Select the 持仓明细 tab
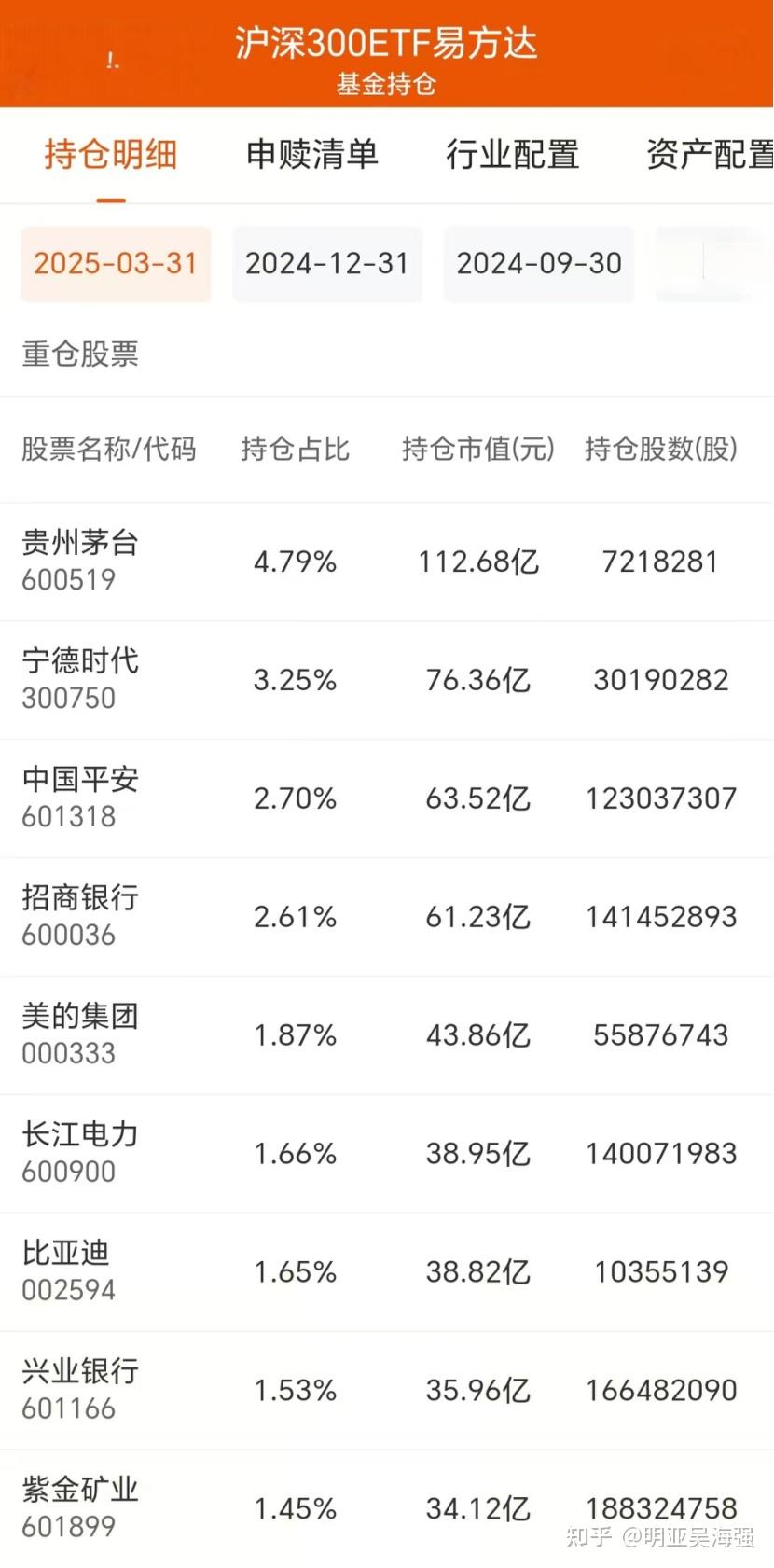The image size is (774, 1568). [x=110, y=155]
